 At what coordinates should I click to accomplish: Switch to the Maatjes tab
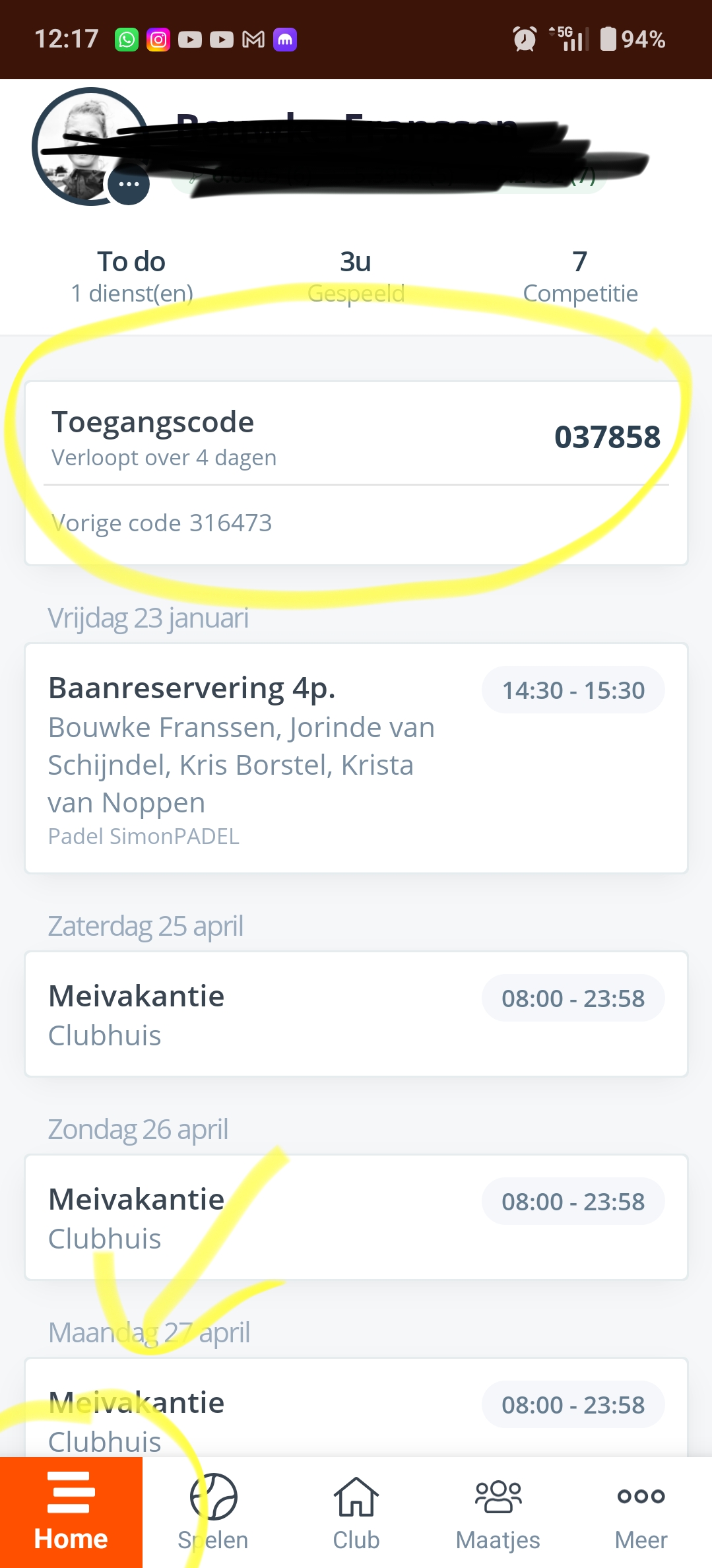click(498, 1513)
